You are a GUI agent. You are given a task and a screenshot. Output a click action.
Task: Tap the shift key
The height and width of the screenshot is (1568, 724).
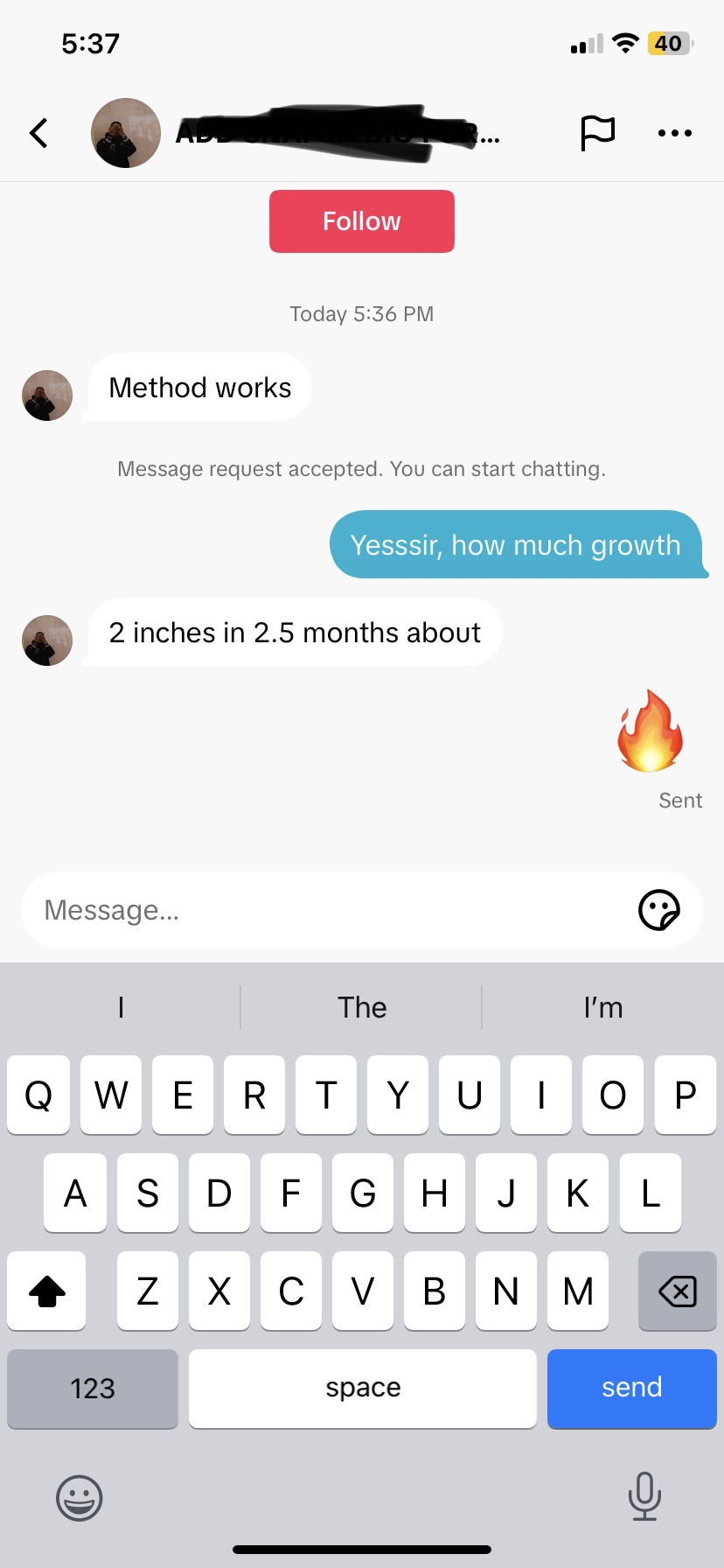point(47,1291)
